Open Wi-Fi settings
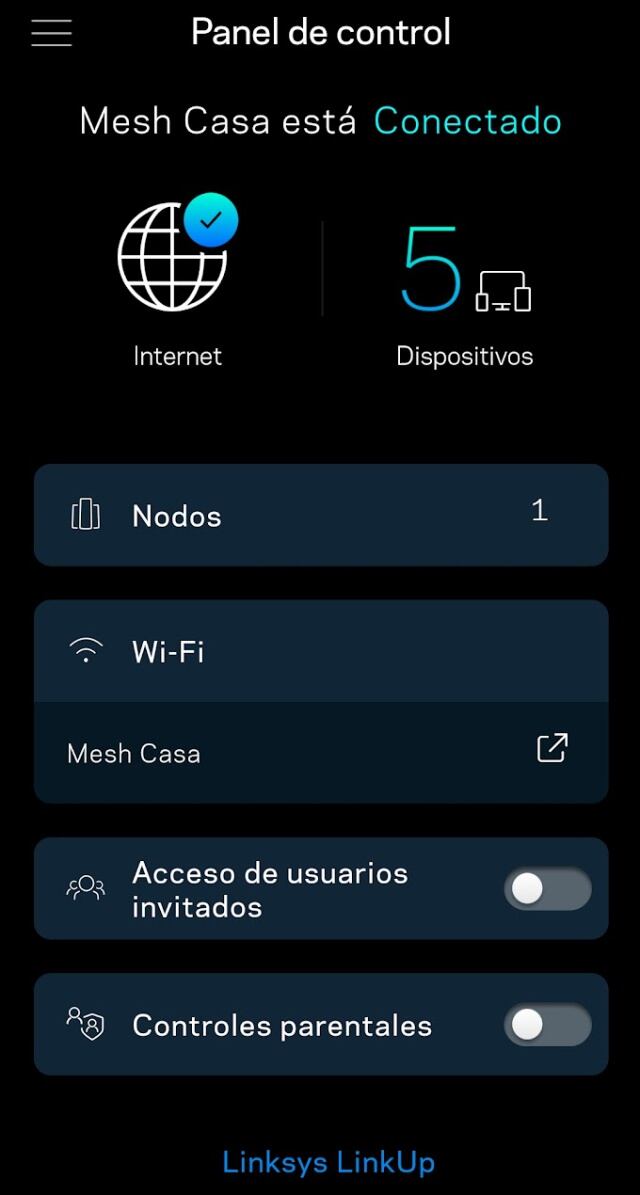 coord(321,652)
